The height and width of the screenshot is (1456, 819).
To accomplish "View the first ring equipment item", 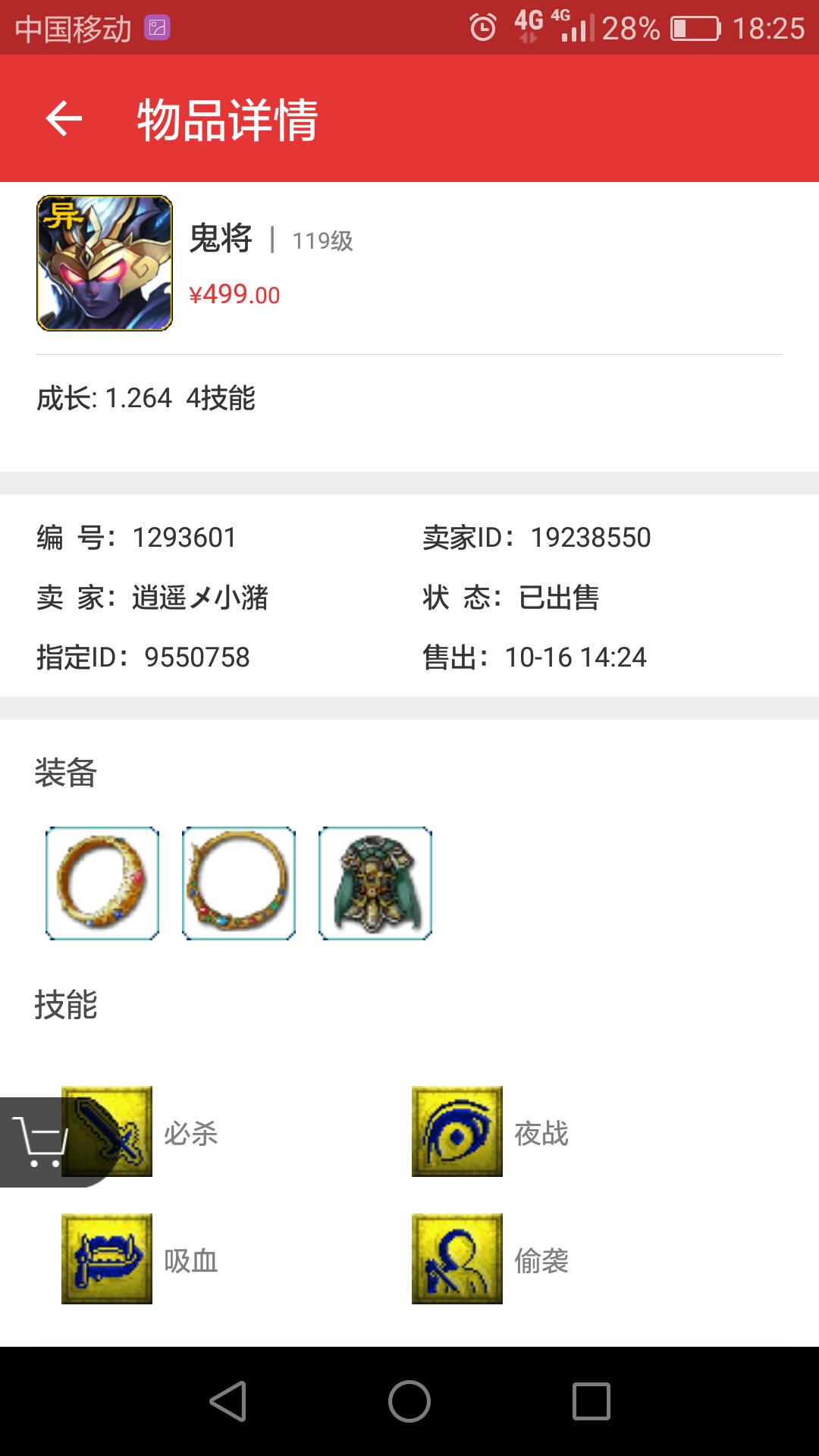I will [x=102, y=883].
